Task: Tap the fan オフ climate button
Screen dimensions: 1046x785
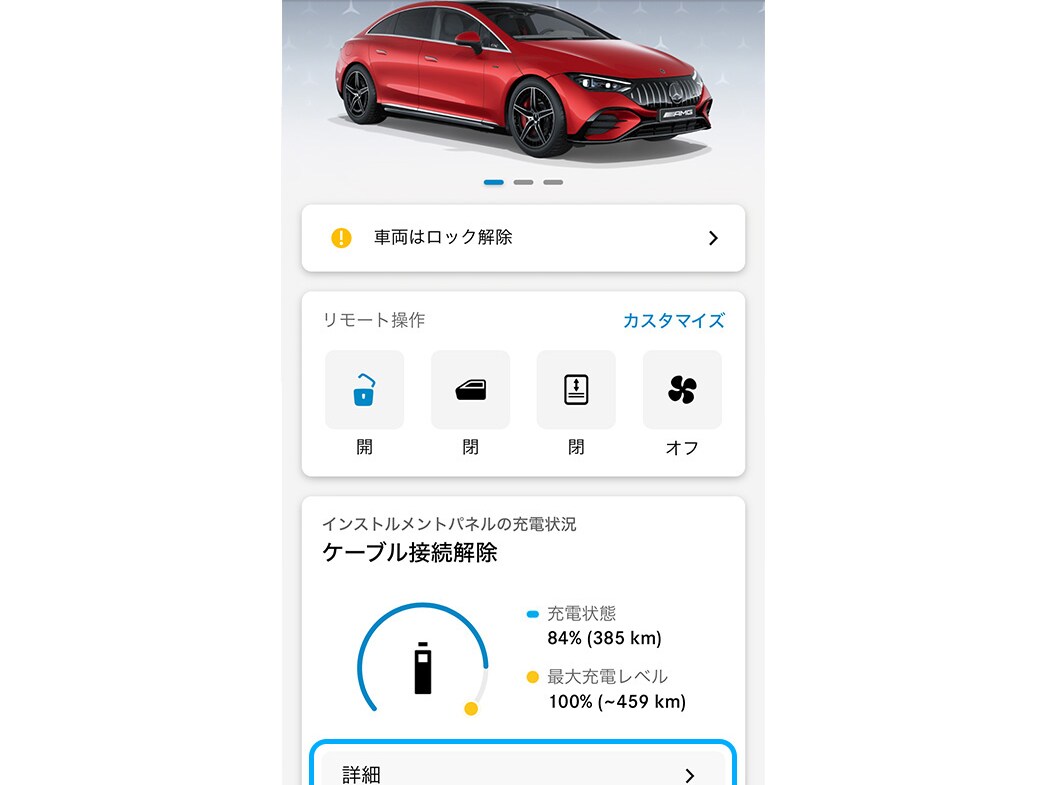Action: (682, 390)
